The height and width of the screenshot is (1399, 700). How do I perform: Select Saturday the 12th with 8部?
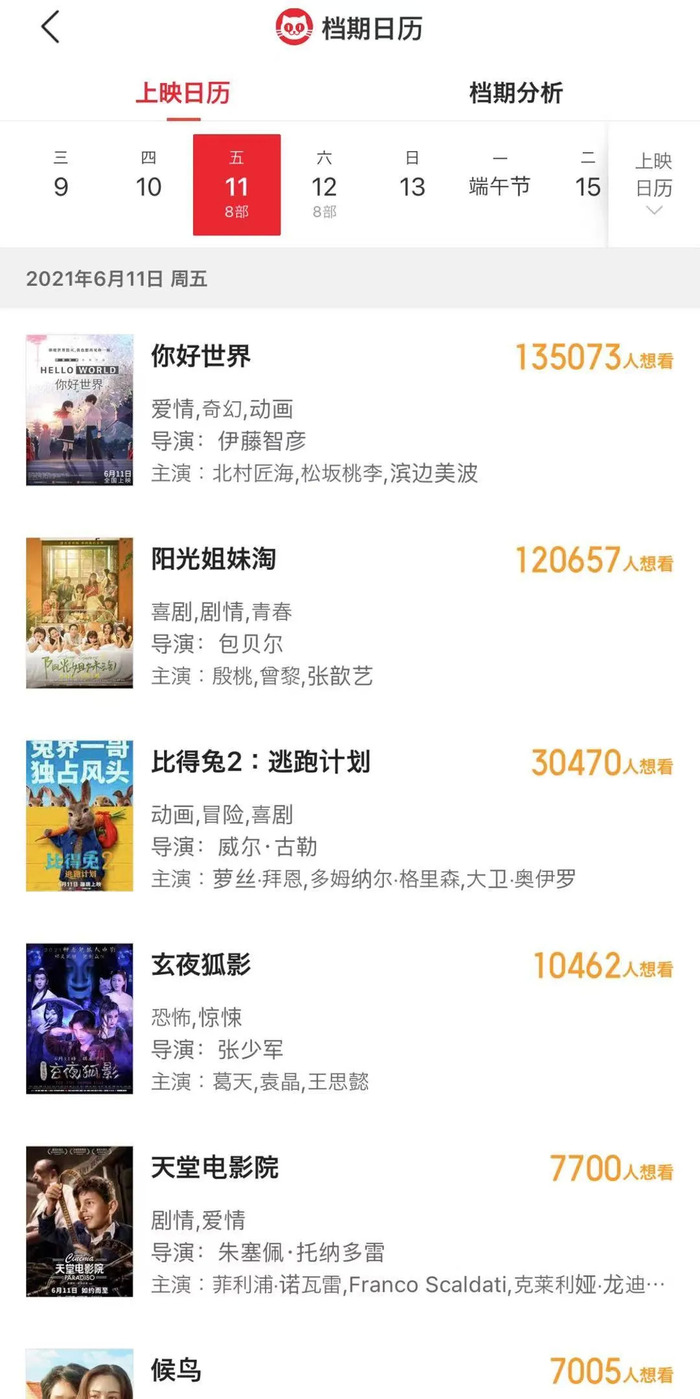pos(324,184)
